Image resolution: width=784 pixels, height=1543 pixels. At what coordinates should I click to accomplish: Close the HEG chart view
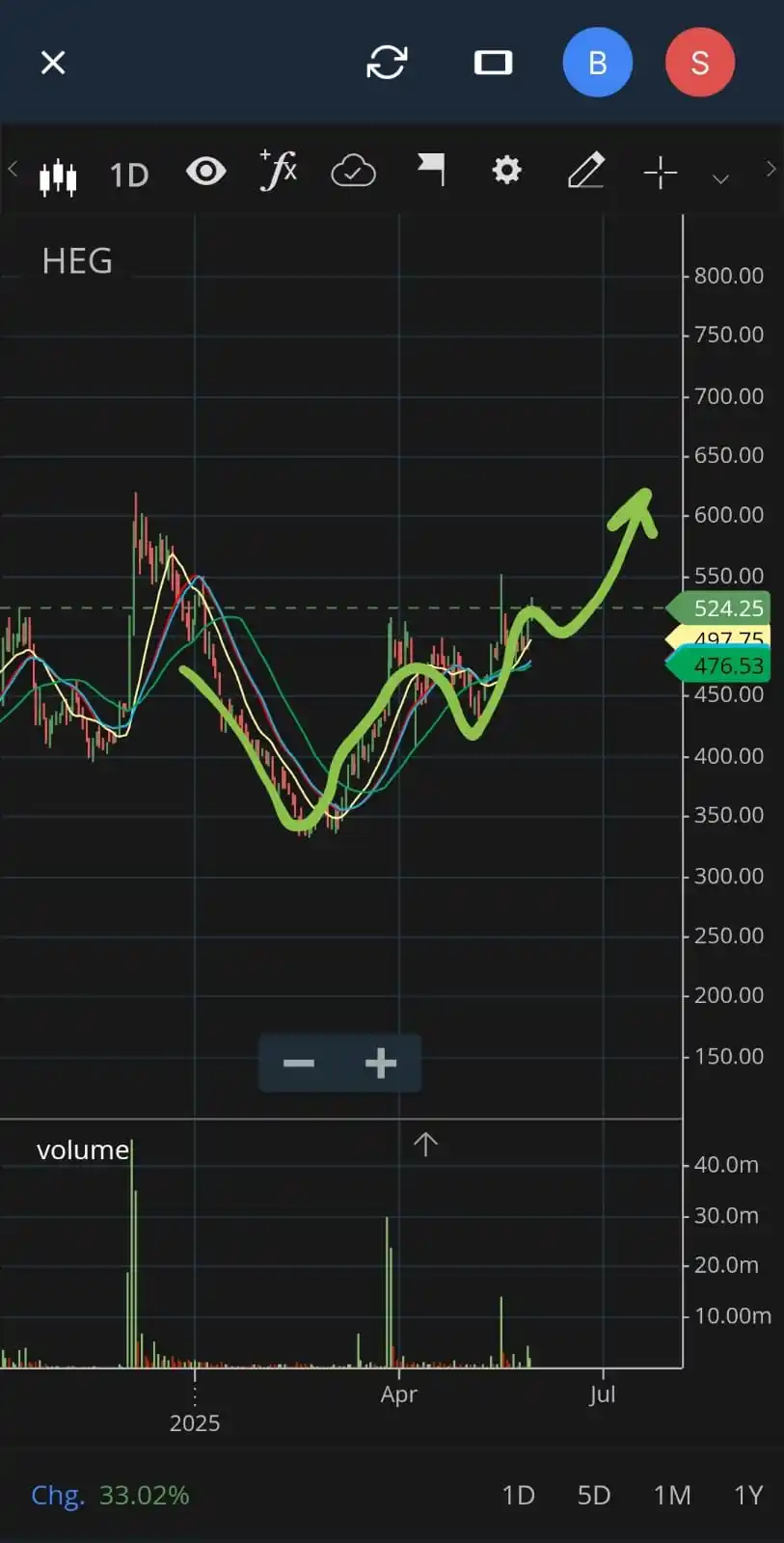click(x=53, y=63)
